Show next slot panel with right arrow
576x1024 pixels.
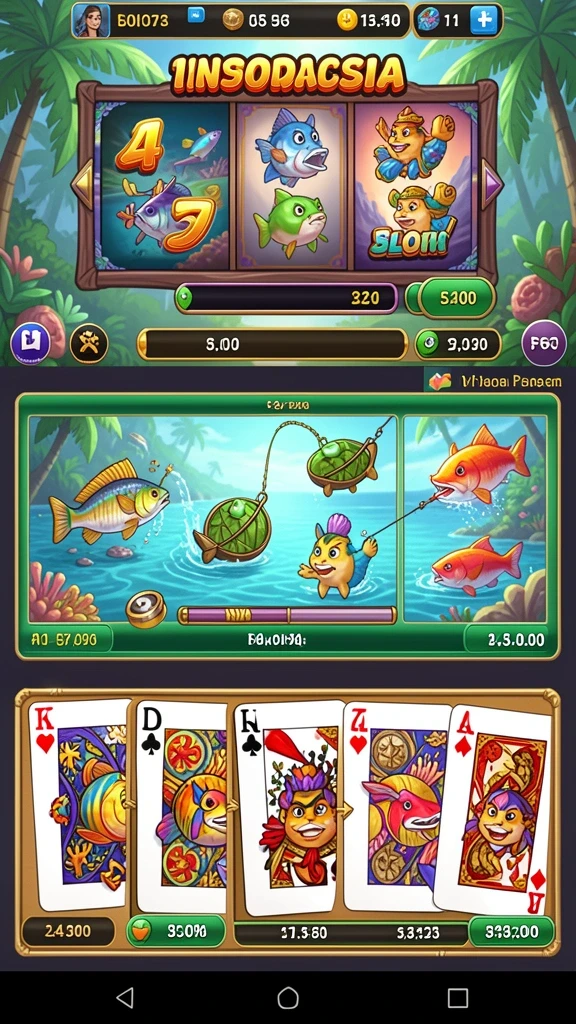pos(491,184)
